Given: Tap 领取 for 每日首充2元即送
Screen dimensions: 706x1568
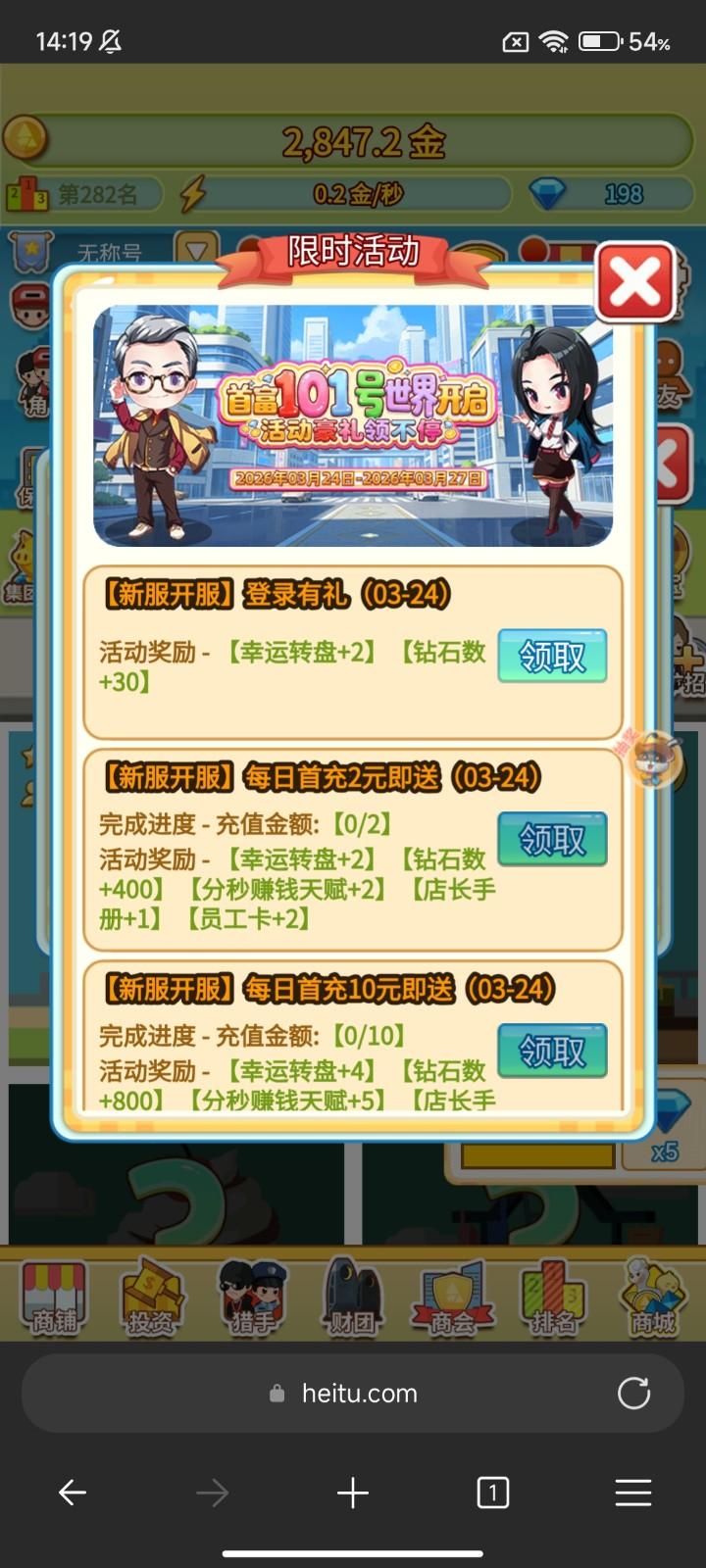Looking at the screenshot, I should click(x=552, y=839).
